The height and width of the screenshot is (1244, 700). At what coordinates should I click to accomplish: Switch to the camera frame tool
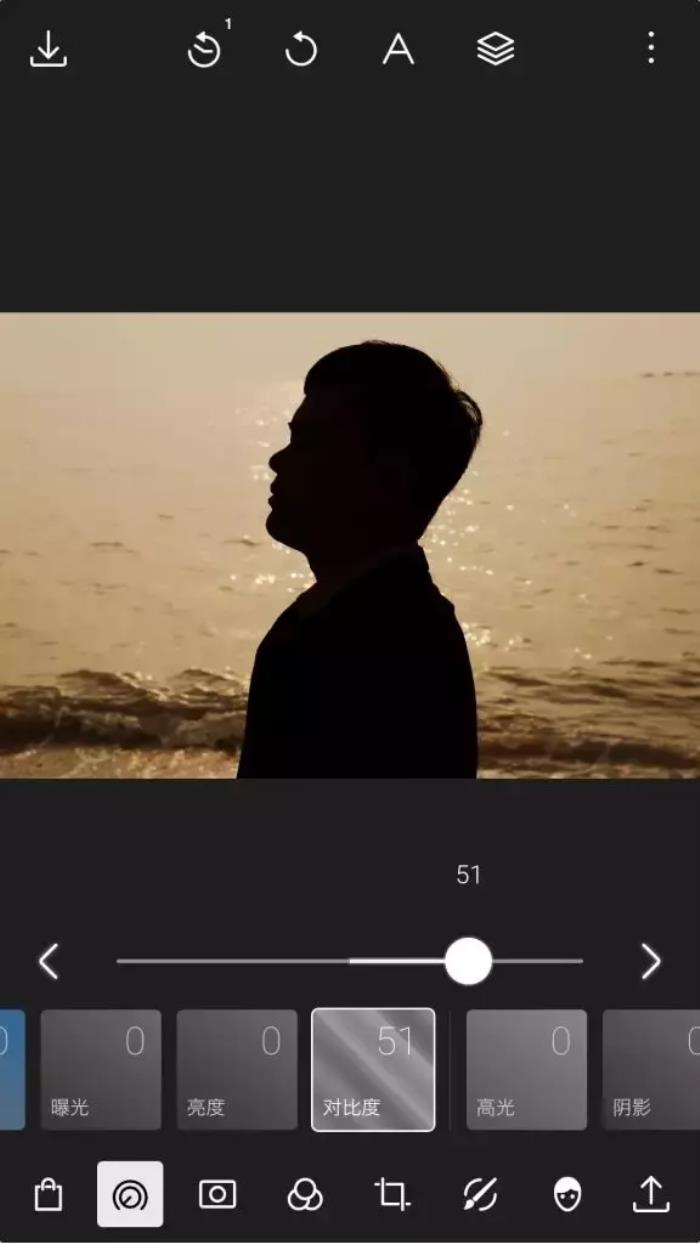(217, 1194)
